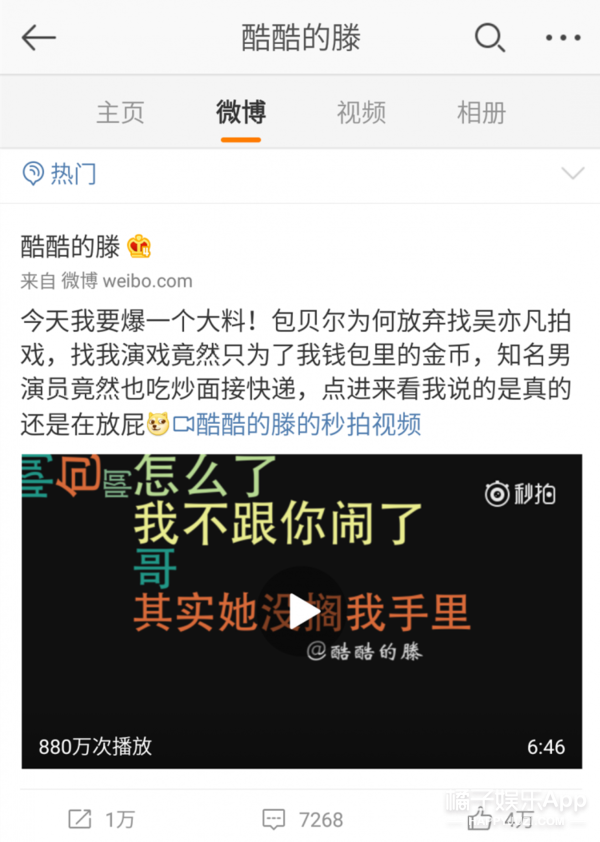The width and height of the screenshot is (600, 842).
Task: Open the 酷酷的滕的秒拍视频 link
Action: coord(307,425)
